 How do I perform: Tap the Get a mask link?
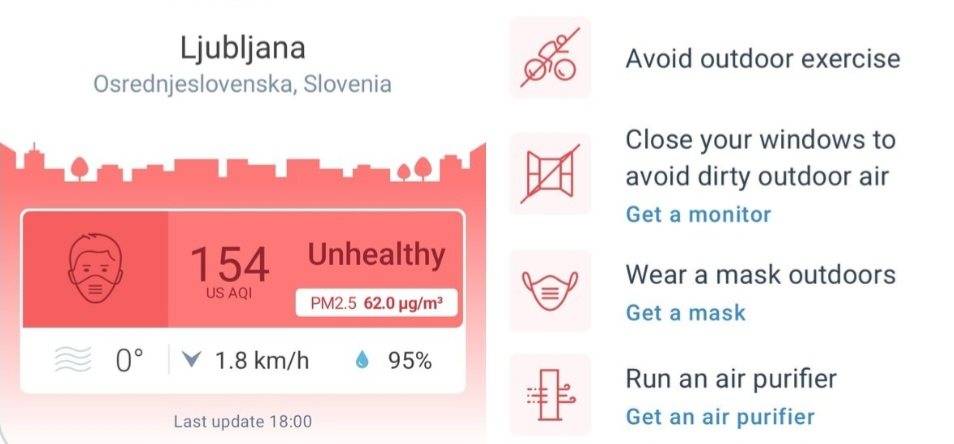(x=685, y=313)
